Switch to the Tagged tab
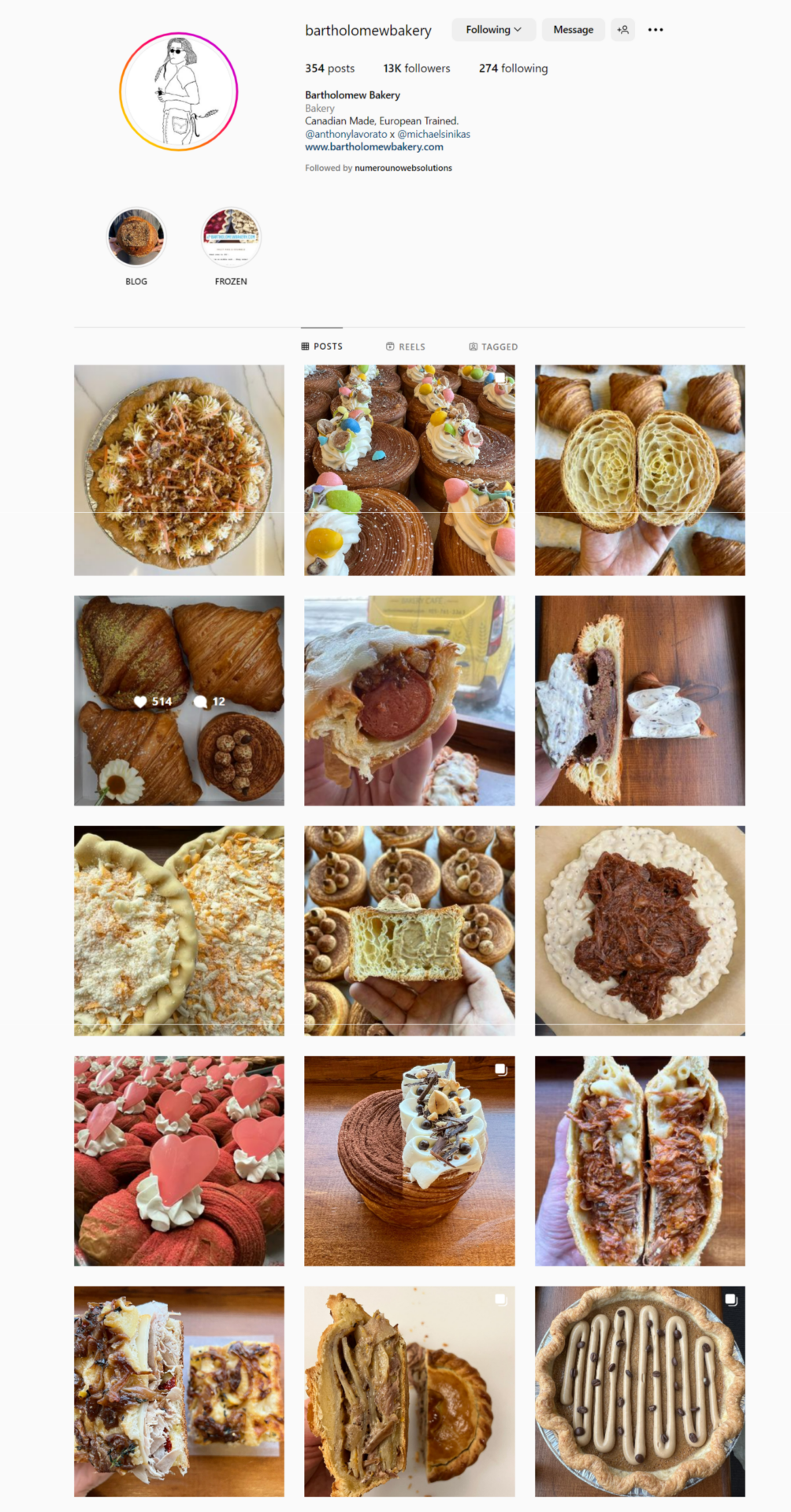This screenshot has height=1512, width=791. coord(493,346)
